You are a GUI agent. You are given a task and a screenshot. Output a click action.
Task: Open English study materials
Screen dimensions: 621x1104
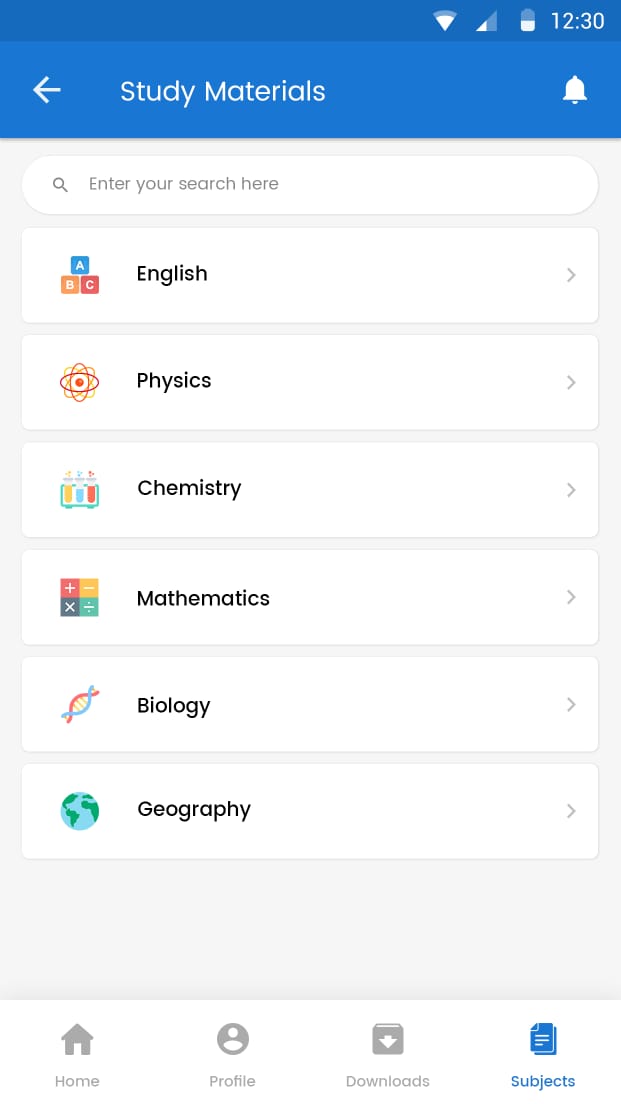pyautogui.click(x=310, y=275)
